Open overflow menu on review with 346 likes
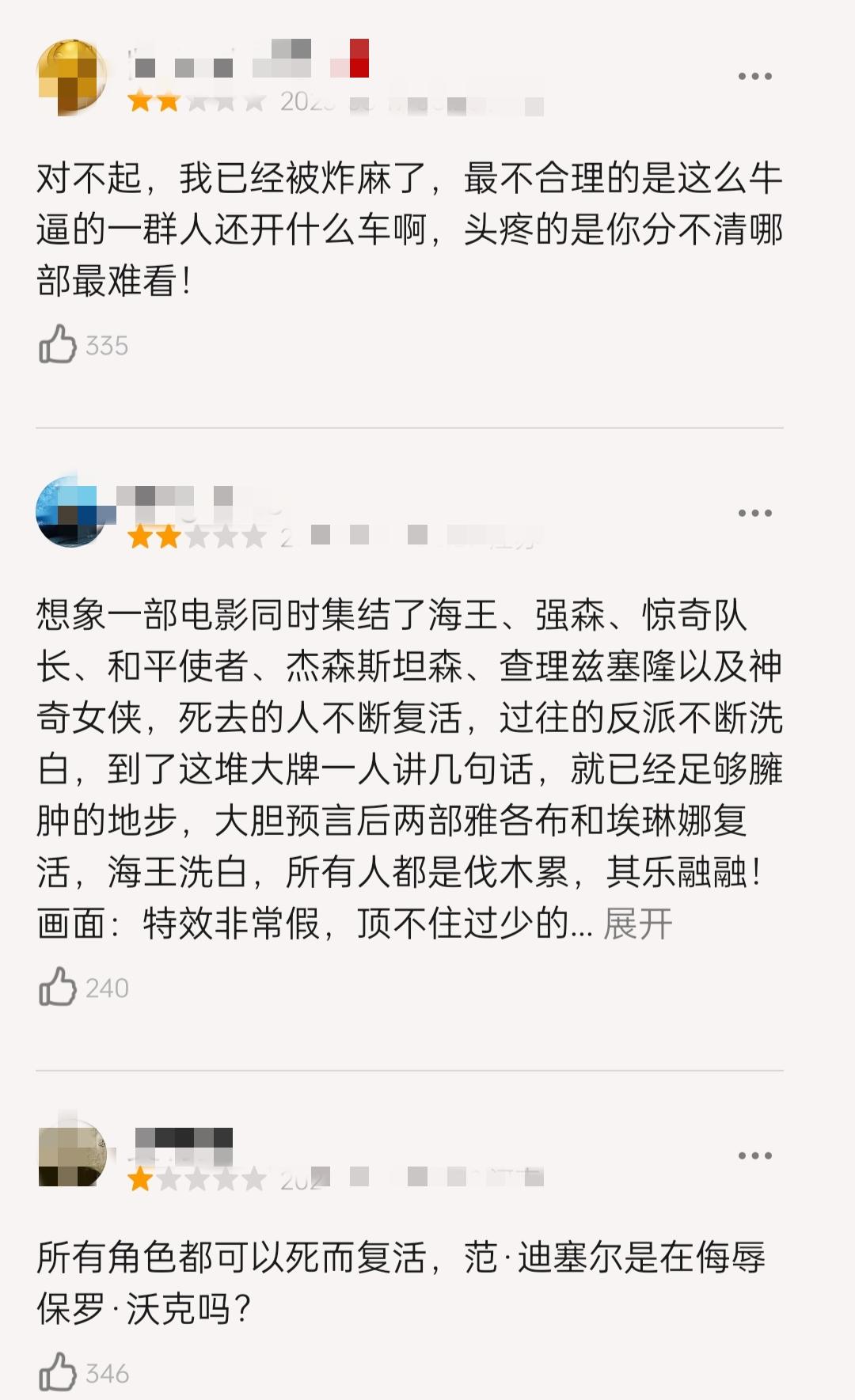Screen dimensions: 855x1400 click(754, 1155)
